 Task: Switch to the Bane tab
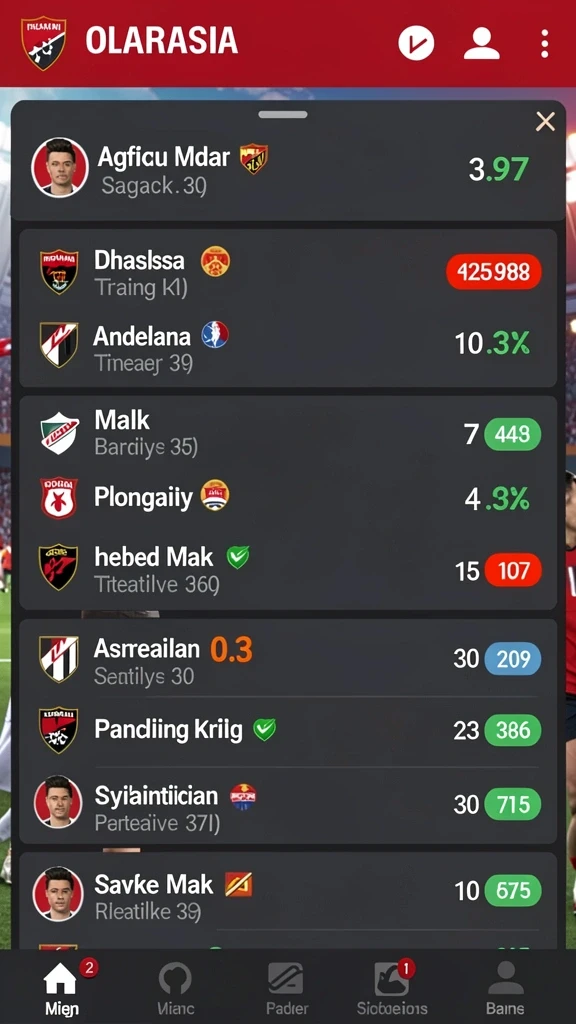505,987
